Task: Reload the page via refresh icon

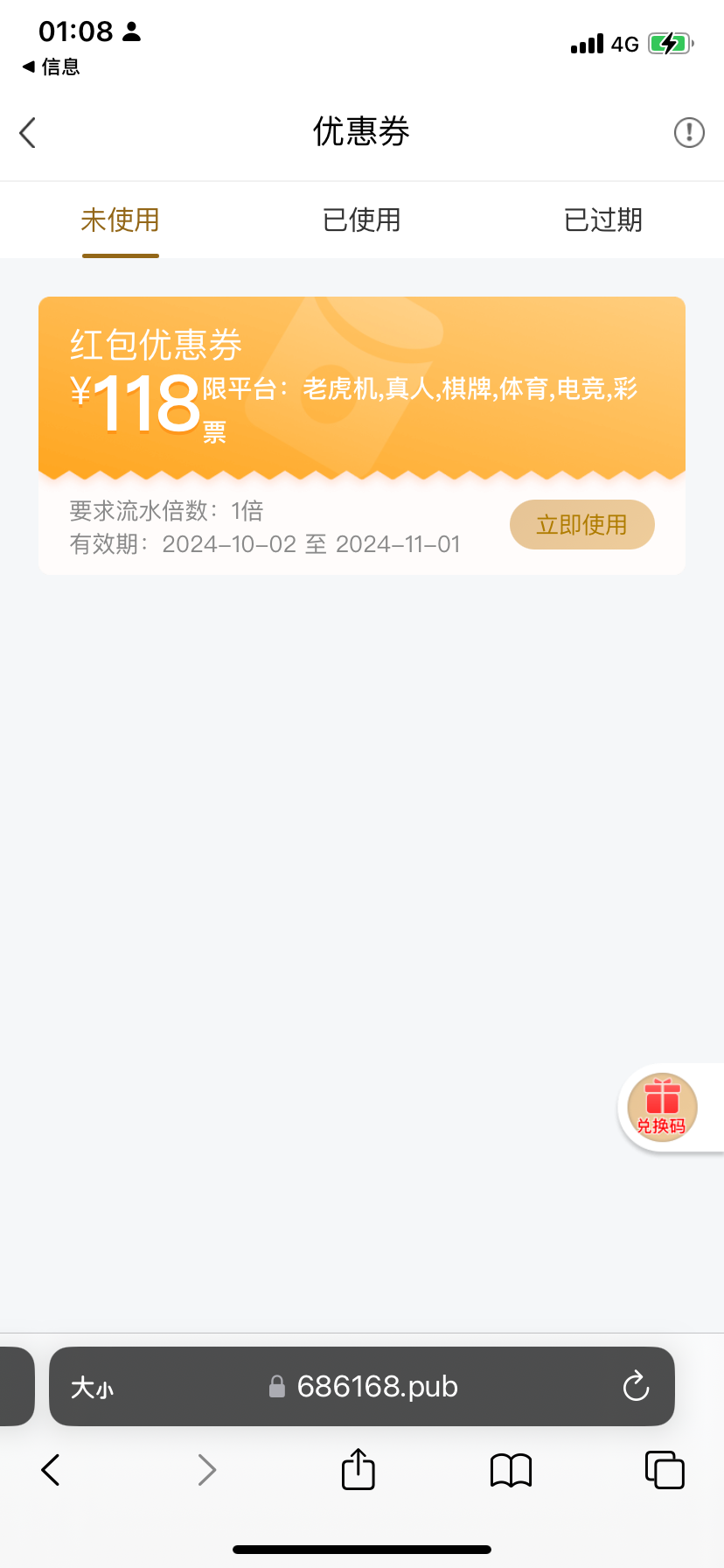Action: (636, 1386)
